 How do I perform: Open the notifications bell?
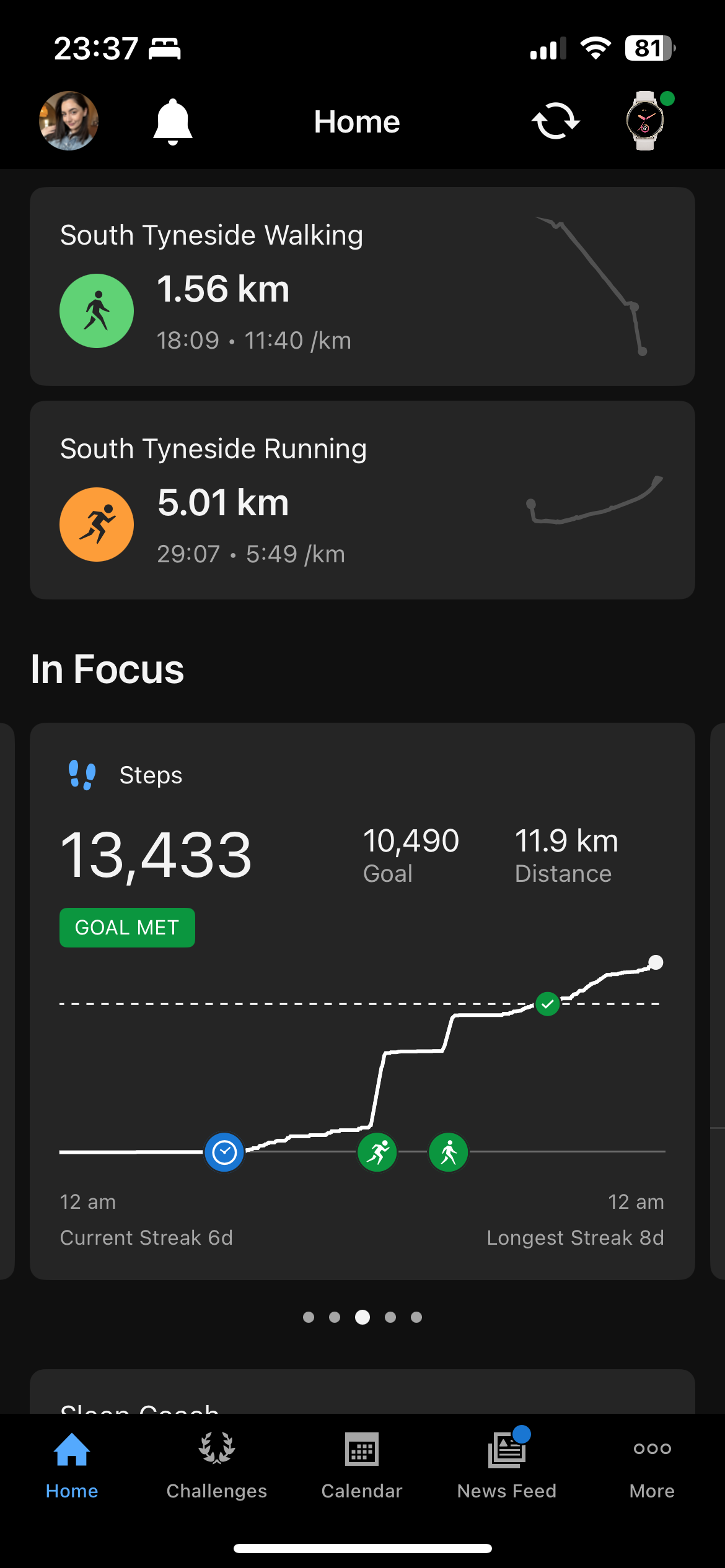[173, 122]
